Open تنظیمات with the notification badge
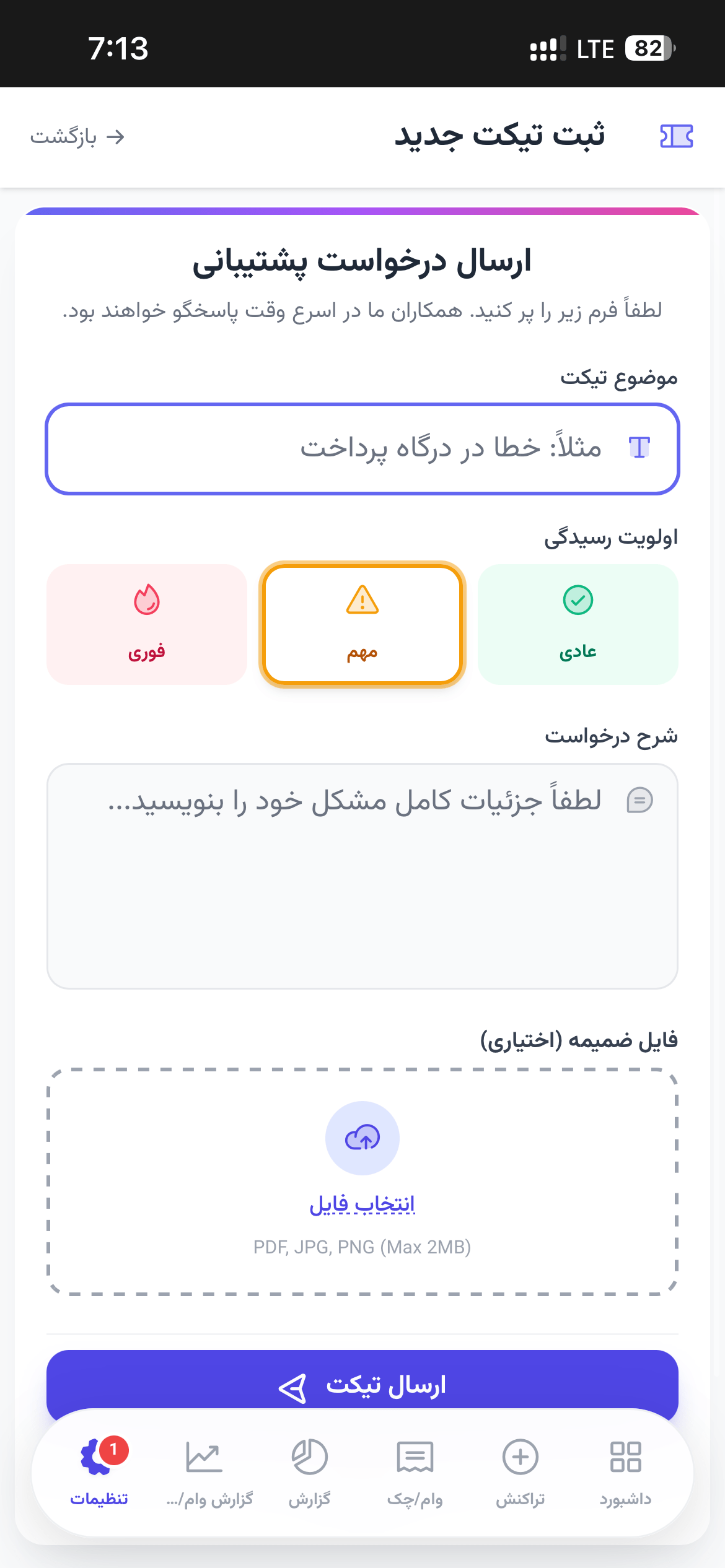Screen dimensions: 725x1568 coord(99,1474)
